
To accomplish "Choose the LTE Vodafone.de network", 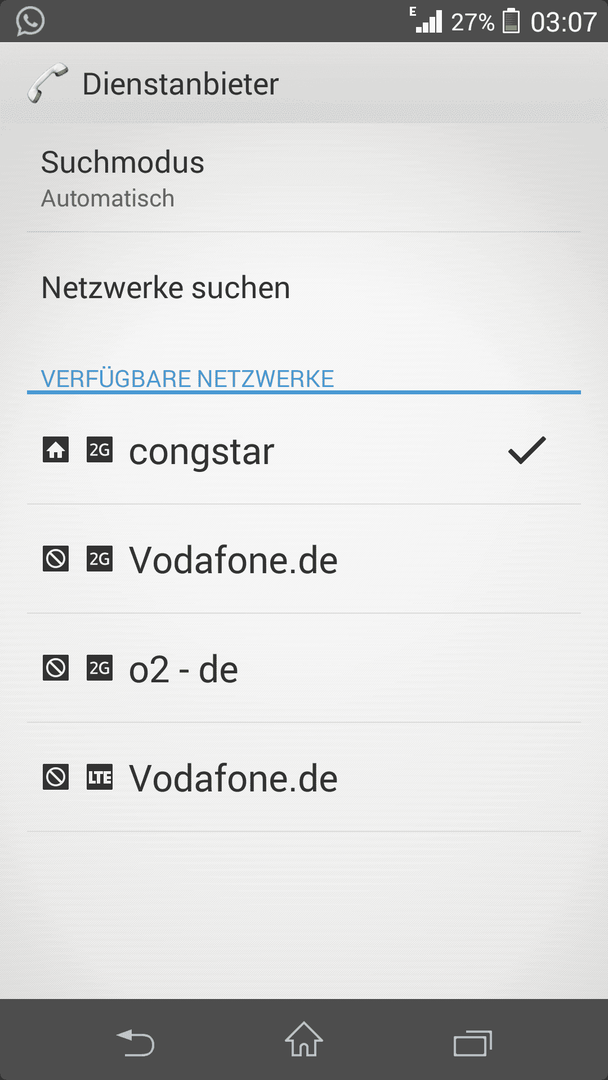I will pyautogui.click(x=304, y=777).
